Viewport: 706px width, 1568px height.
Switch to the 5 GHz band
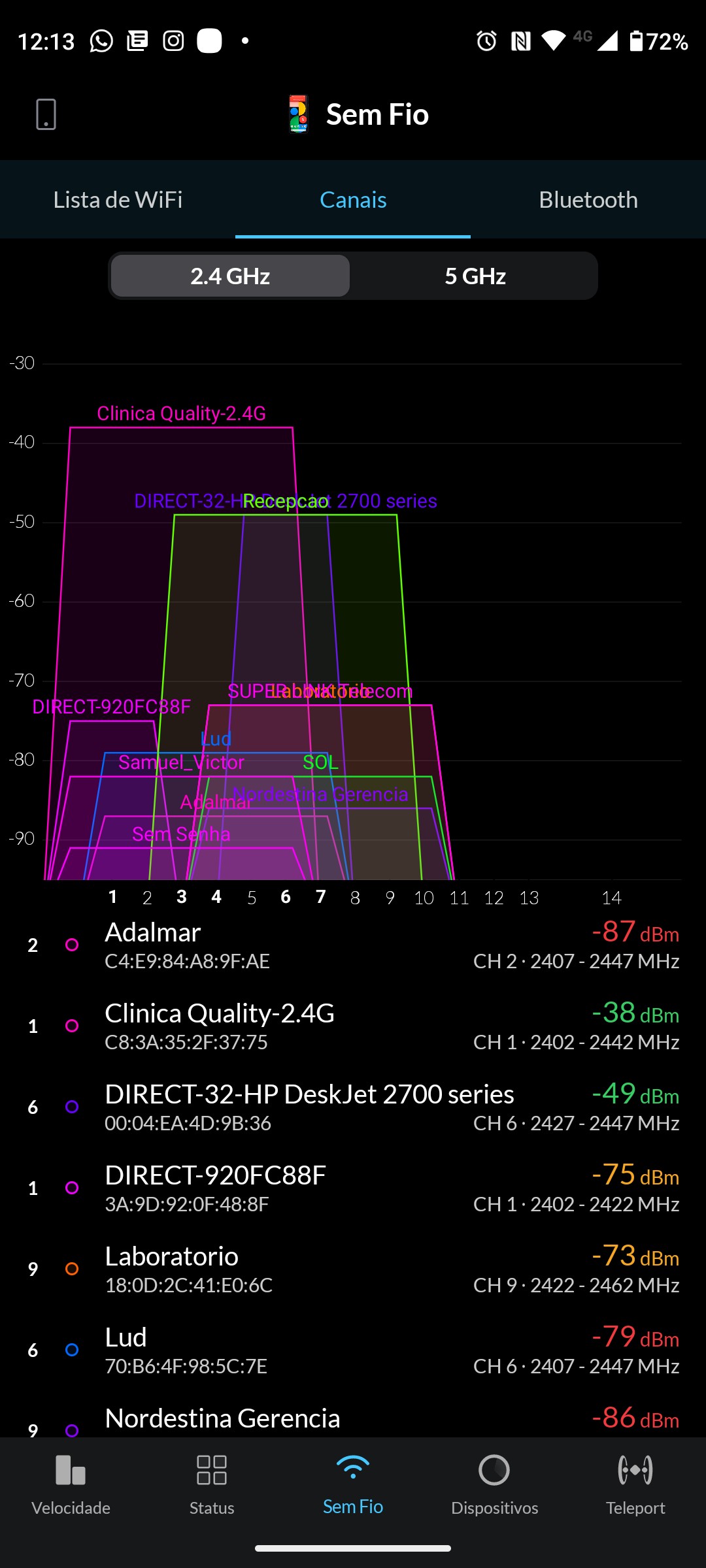point(475,276)
